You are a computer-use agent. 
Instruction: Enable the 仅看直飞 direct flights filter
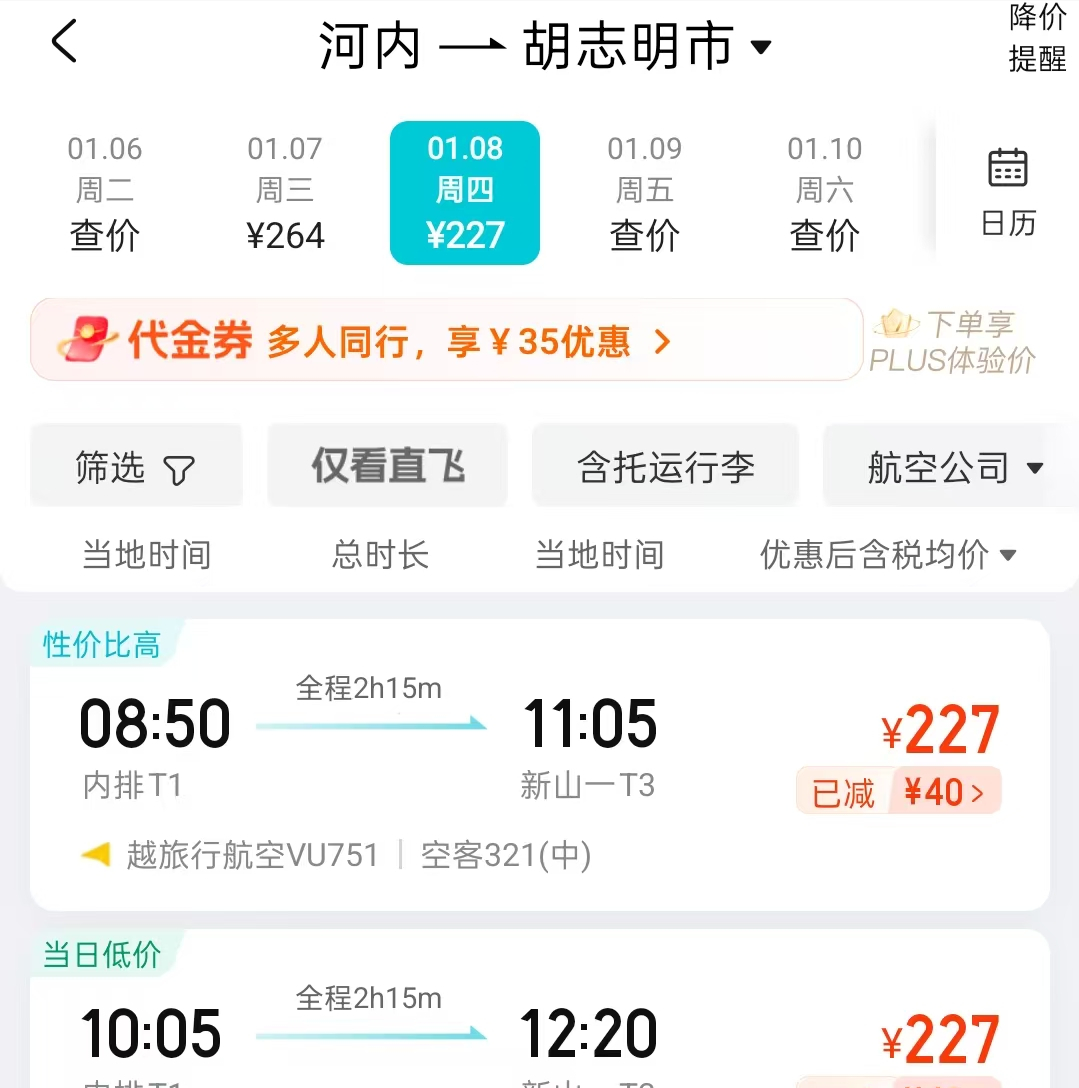coord(387,467)
